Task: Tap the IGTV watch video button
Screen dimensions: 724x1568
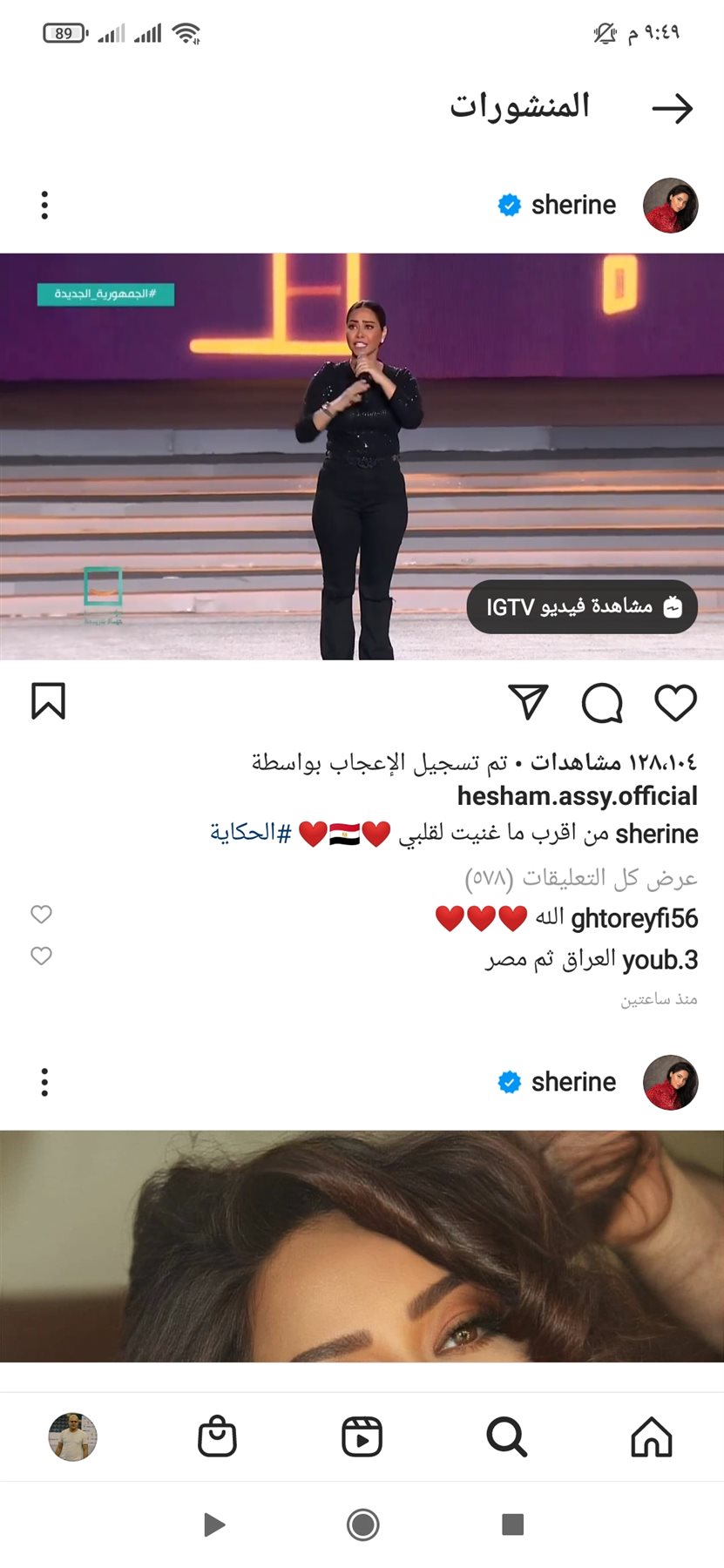Action: [582, 606]
